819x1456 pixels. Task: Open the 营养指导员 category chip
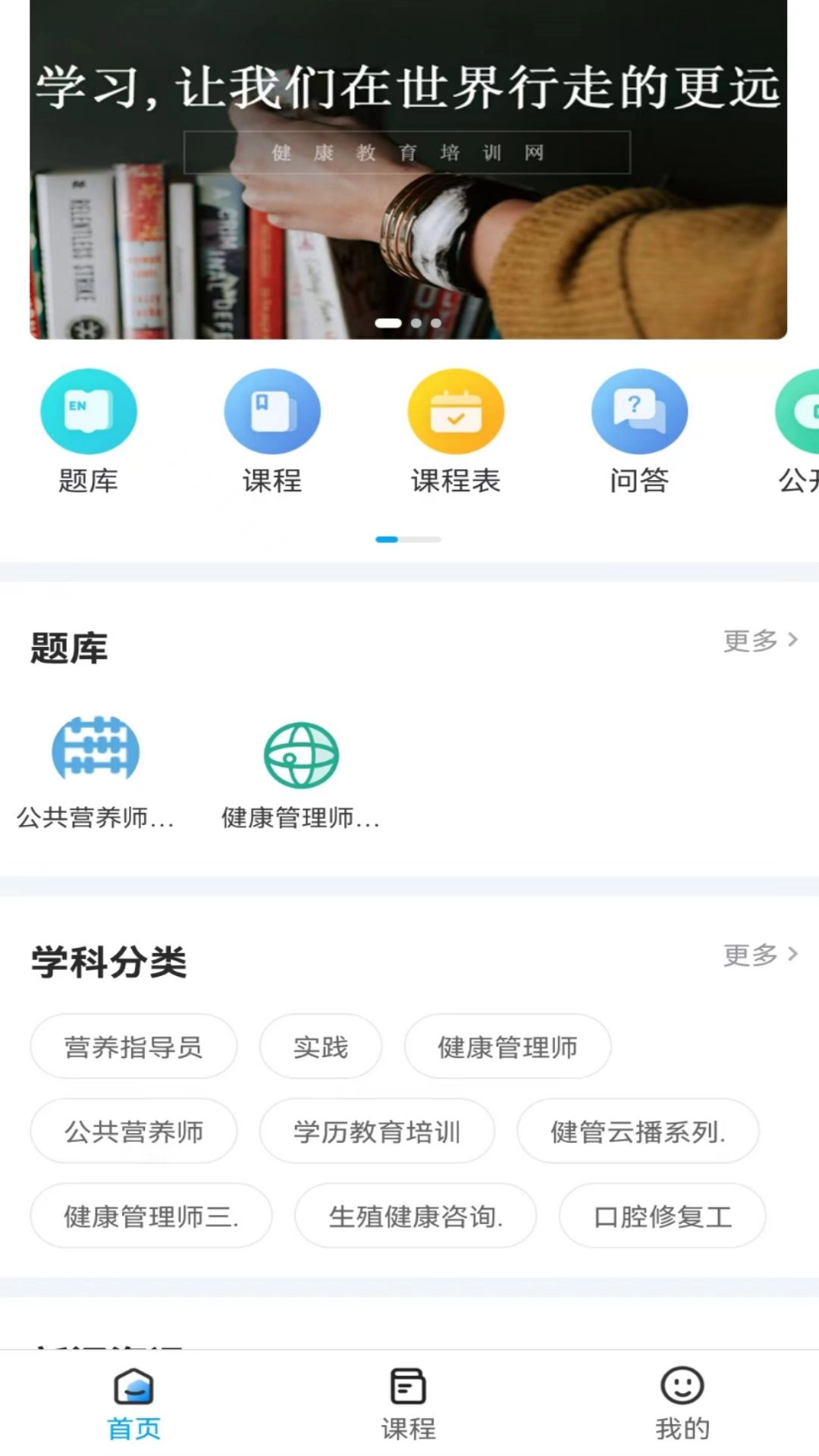pyautogui.click(x=134, y=1047)
